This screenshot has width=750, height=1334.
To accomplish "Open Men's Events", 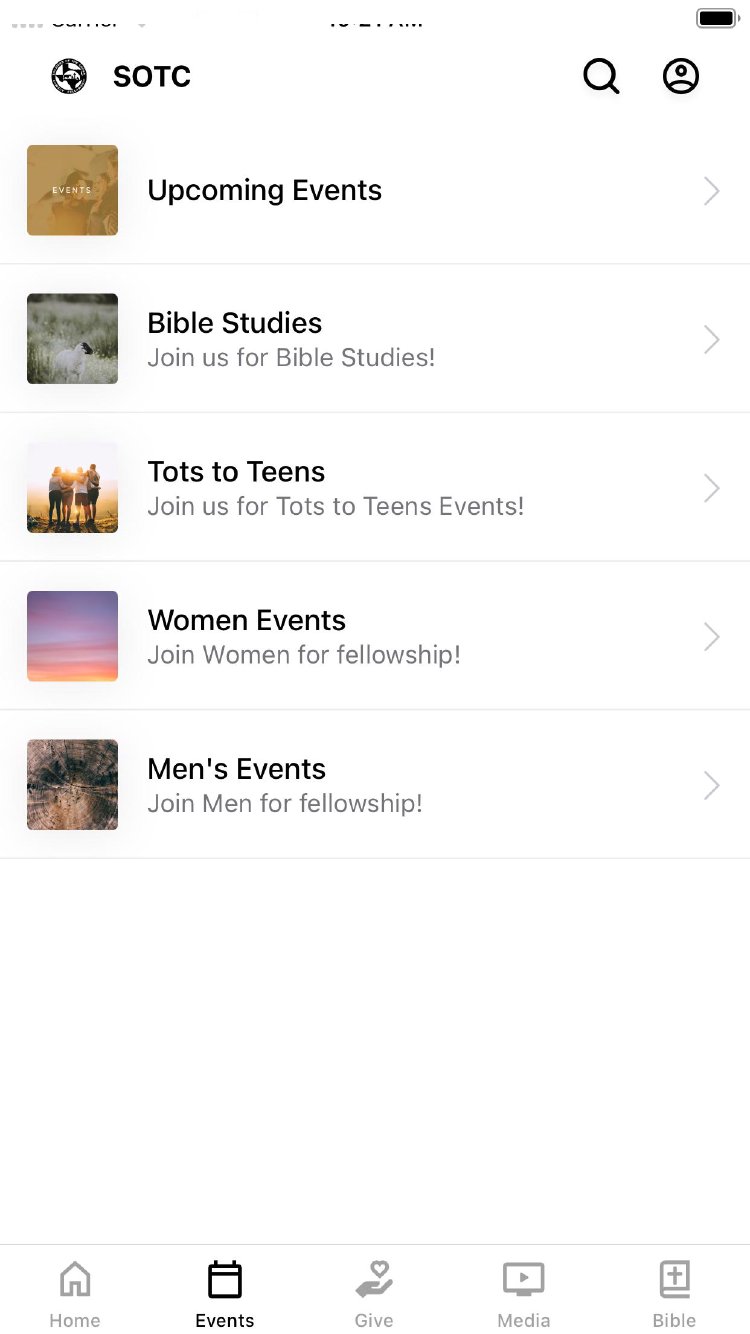I will [375, 785].
